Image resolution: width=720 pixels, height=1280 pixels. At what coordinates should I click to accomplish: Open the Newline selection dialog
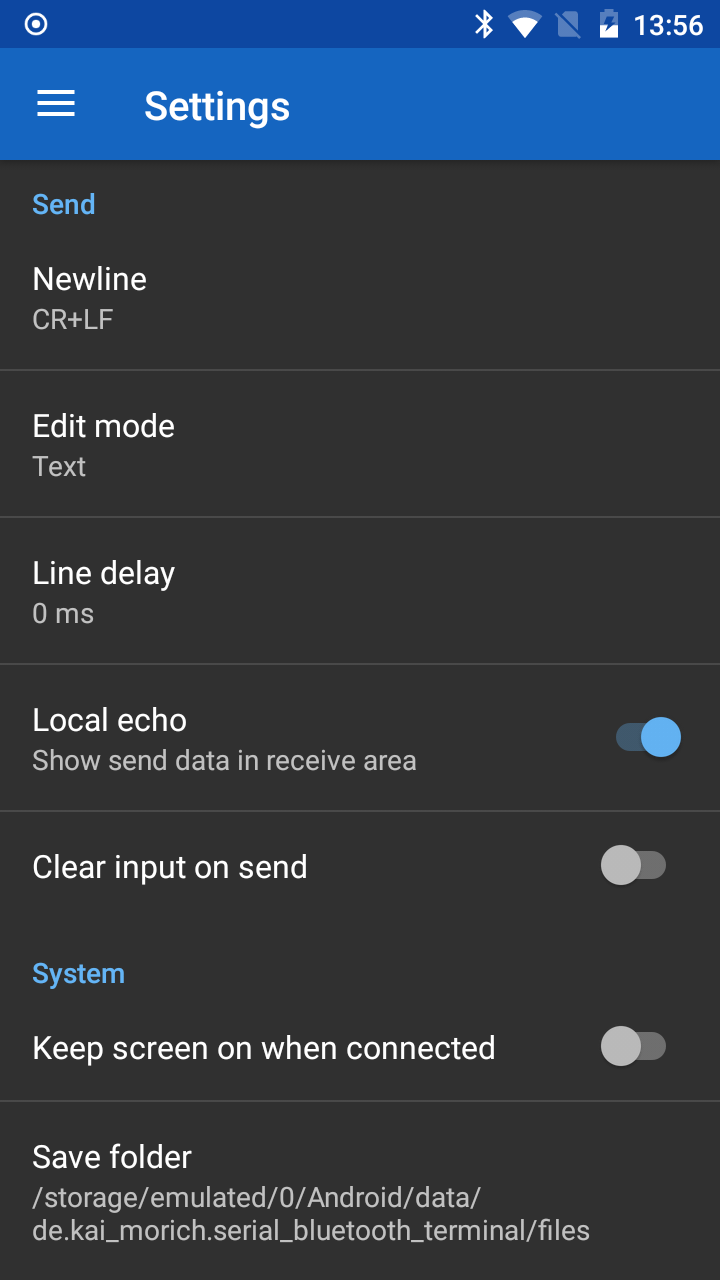pos(300,296)
